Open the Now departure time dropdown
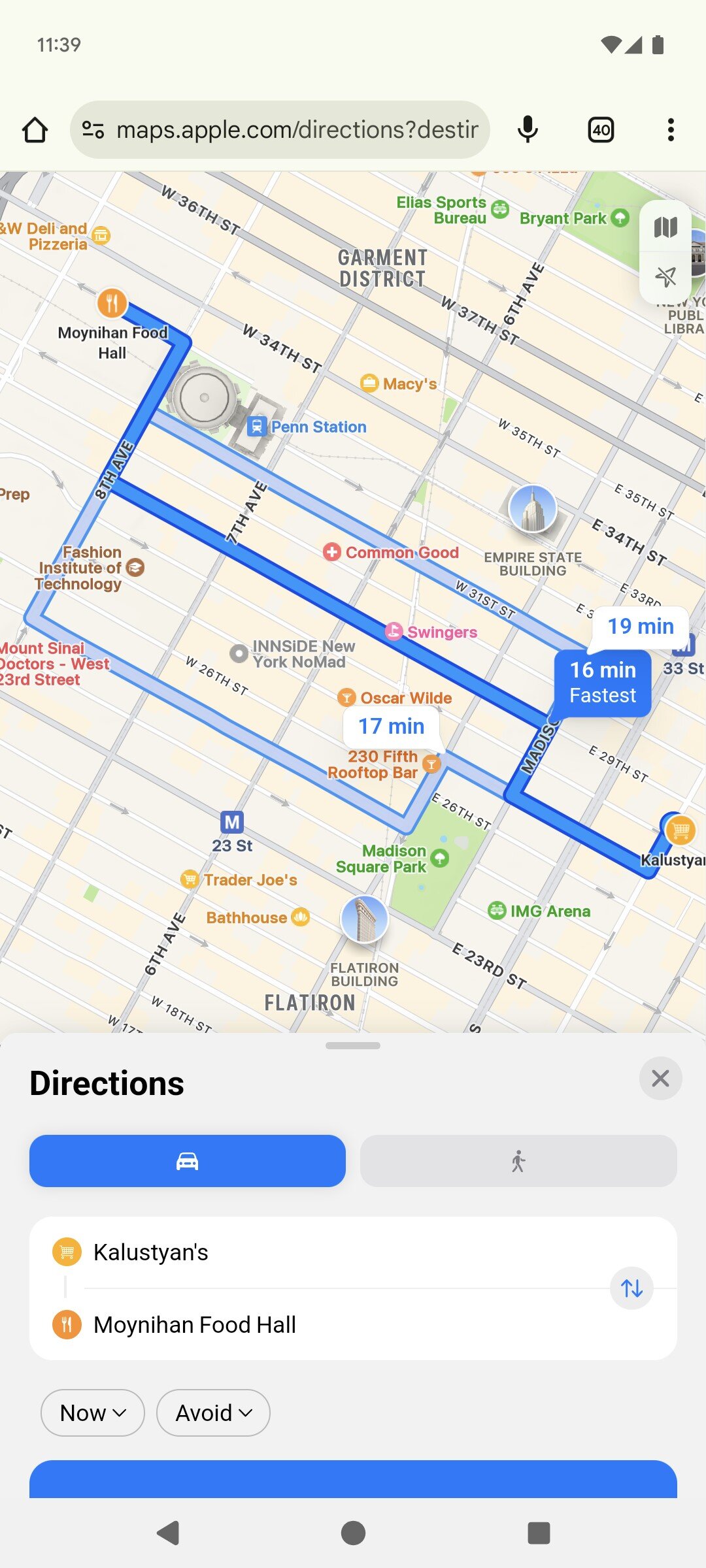 pyautogui.click(x=92, y=1413)
